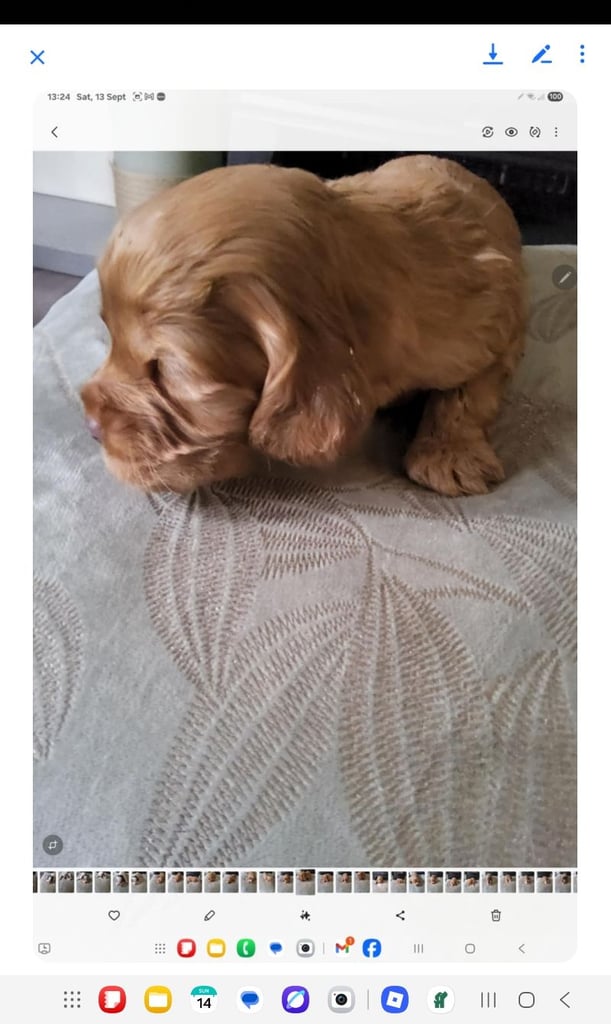Open the green cactus app in taskbar
Image resolution: width=611 pixels, height=1024 pixels.
point(441,999)
